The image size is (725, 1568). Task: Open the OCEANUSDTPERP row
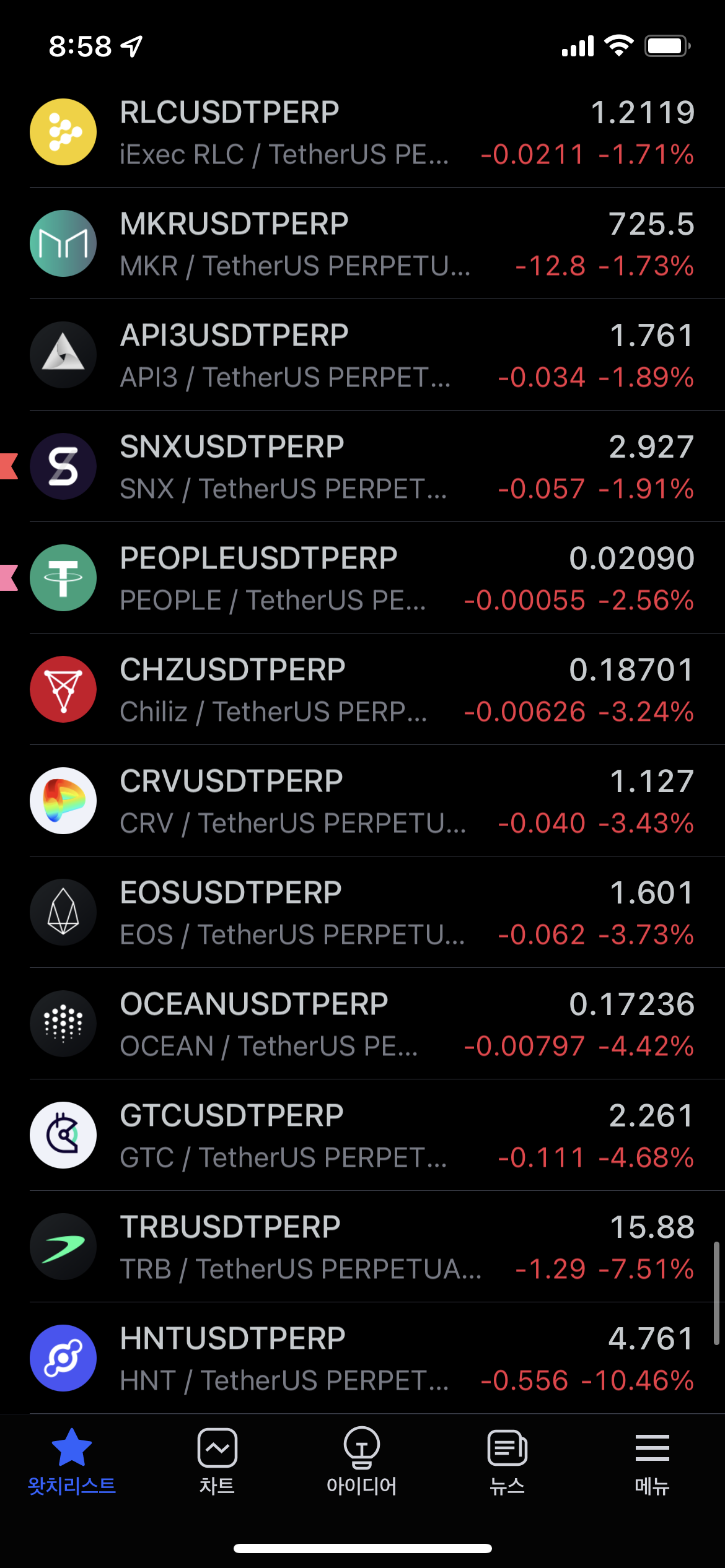click(362, 1024)
